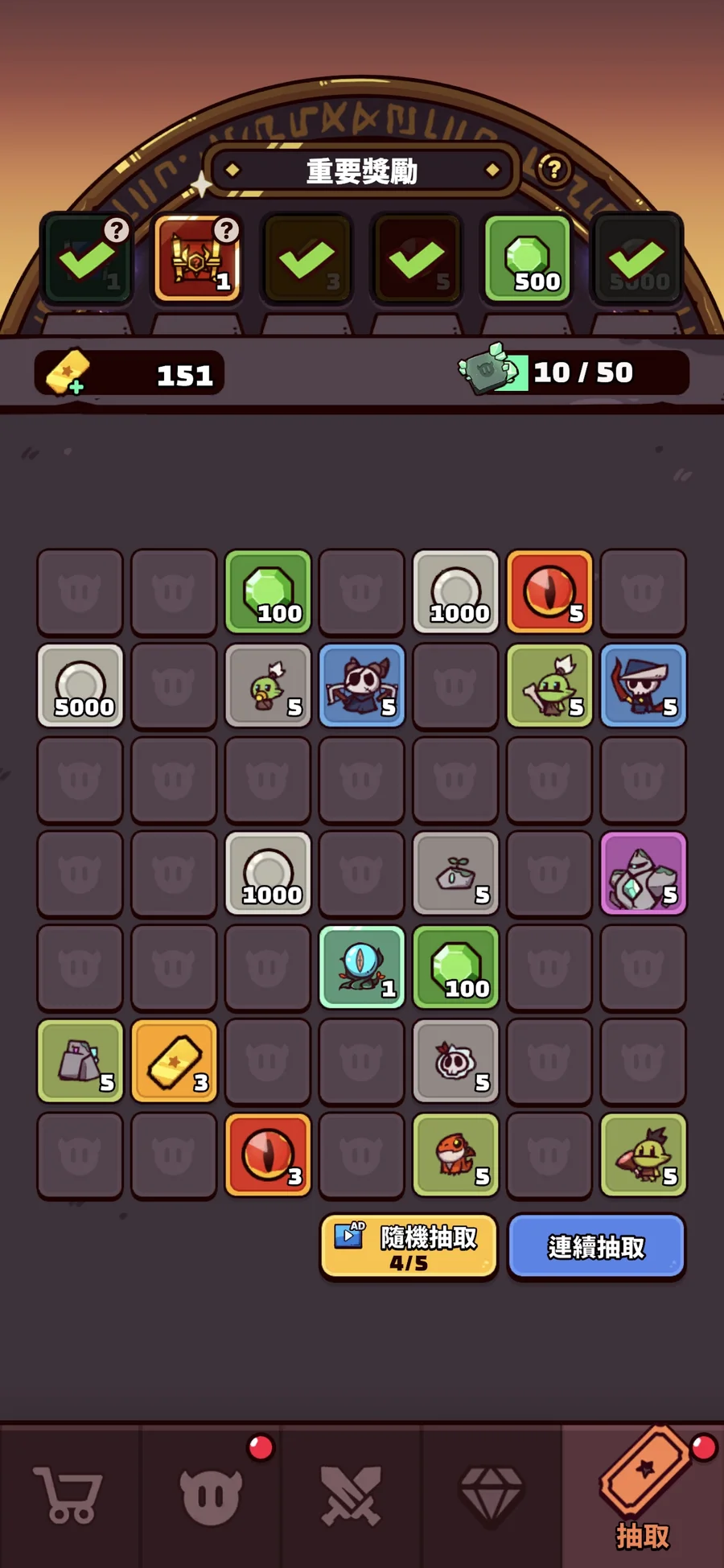724x1568 pixels.
Task: Go to the crossed swords battle tab
Action: 351,1496
